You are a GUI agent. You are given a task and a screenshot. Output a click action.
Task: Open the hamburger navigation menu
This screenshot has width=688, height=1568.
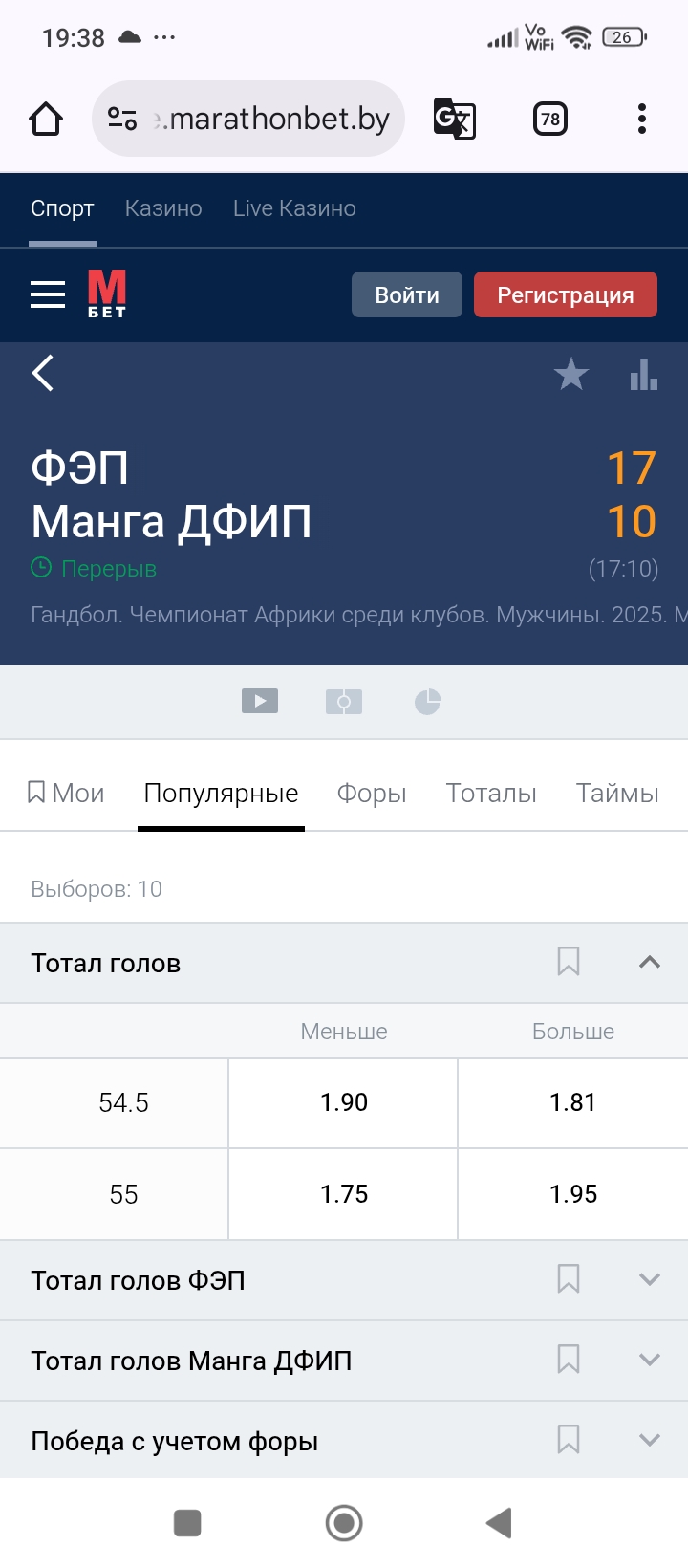[48, 294]
